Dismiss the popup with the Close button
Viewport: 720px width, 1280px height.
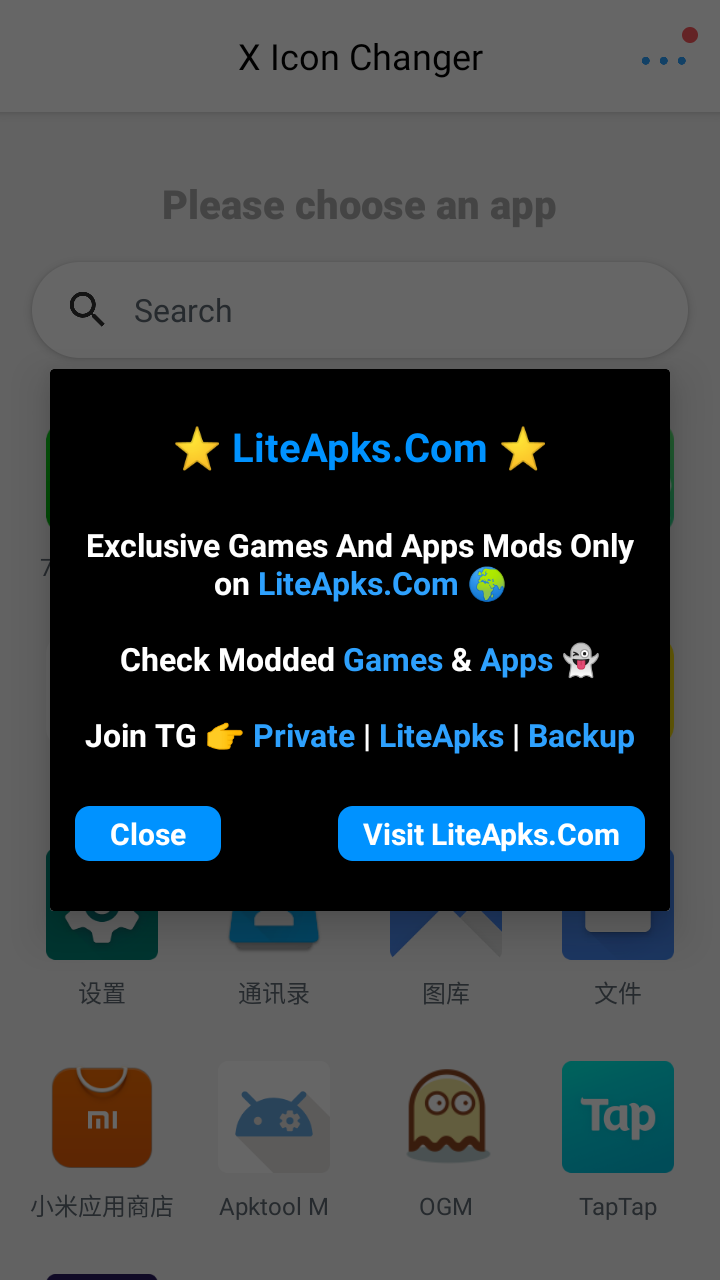pyautogui.click(x=148, y=834)
